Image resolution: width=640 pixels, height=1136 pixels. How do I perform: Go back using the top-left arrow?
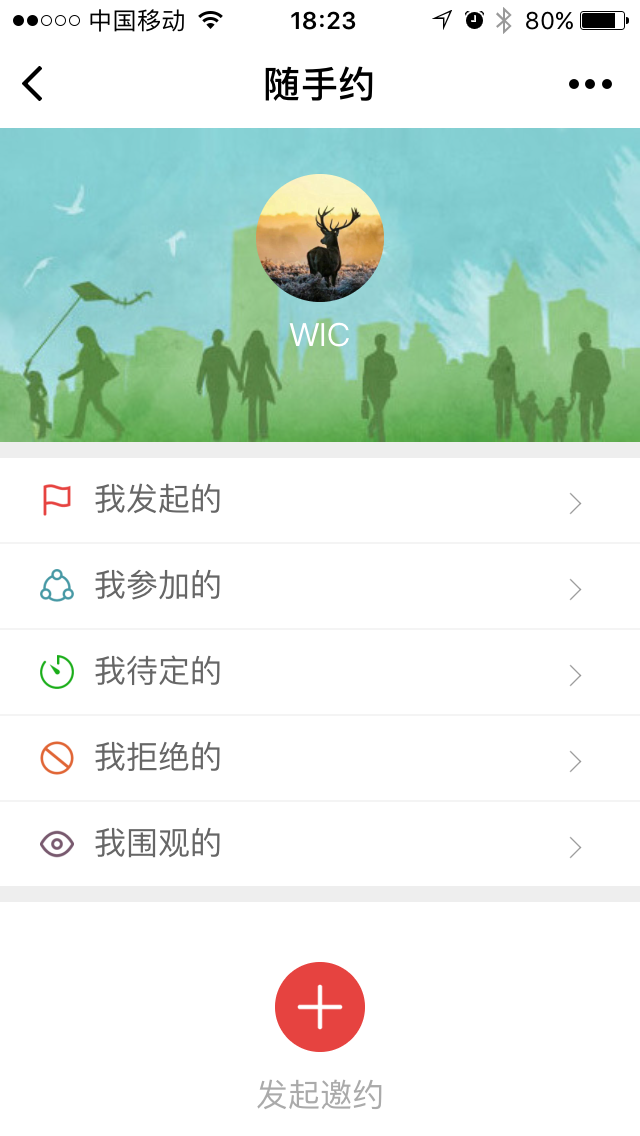(x=33, y=84)
